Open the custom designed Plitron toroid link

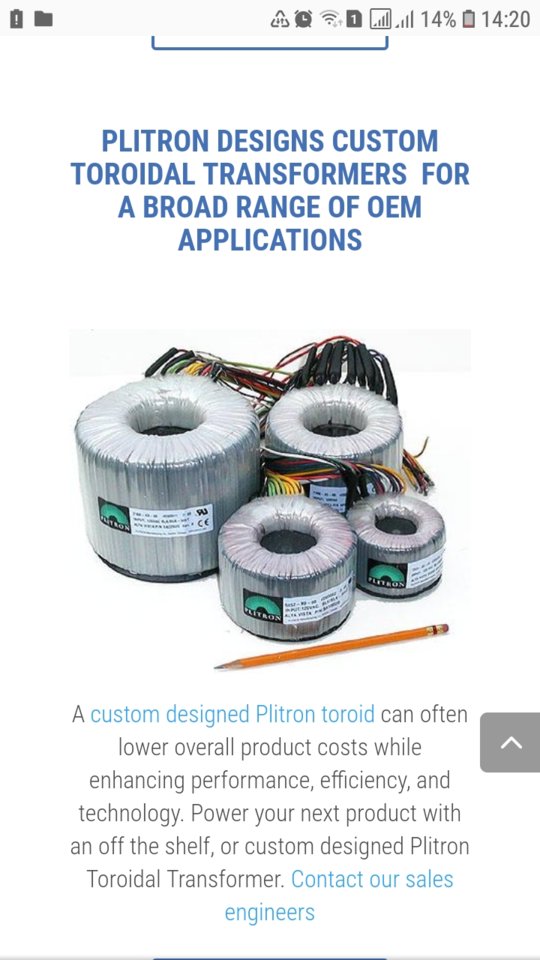pos(233,714)
